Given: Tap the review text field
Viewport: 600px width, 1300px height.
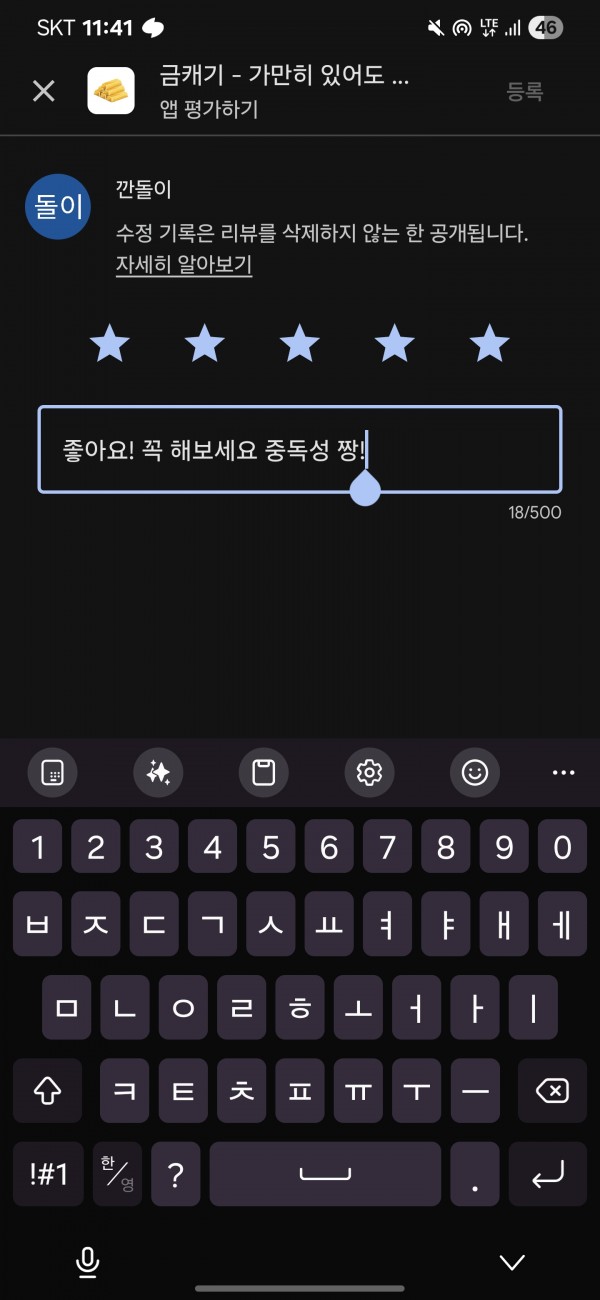Looking at the screenshot, I should pos(300,449).
